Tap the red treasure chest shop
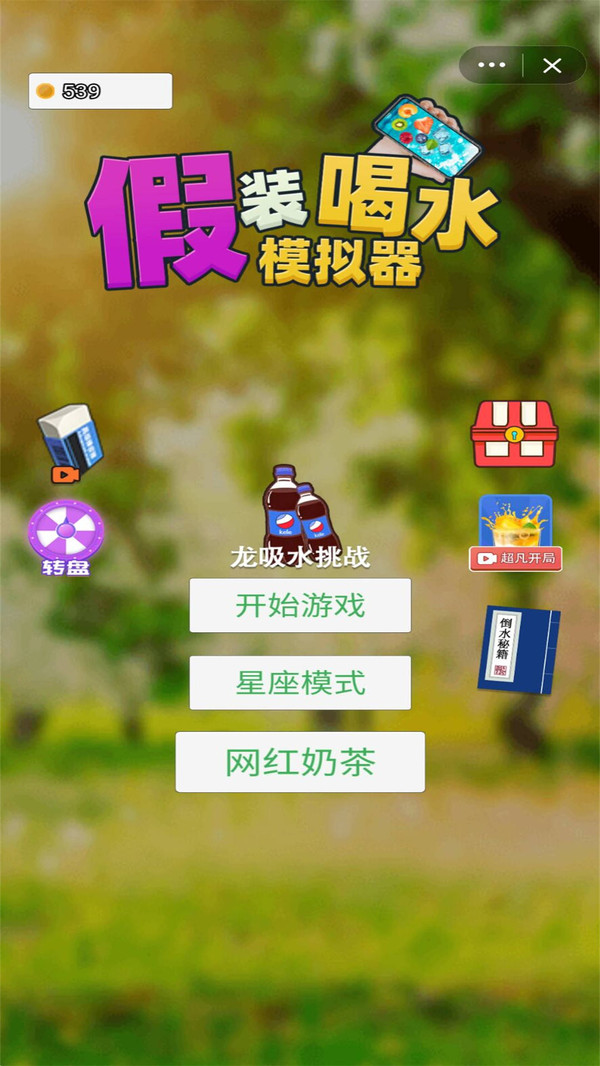The width and height of the screenshot is (600, 1066). click(513, 434)
